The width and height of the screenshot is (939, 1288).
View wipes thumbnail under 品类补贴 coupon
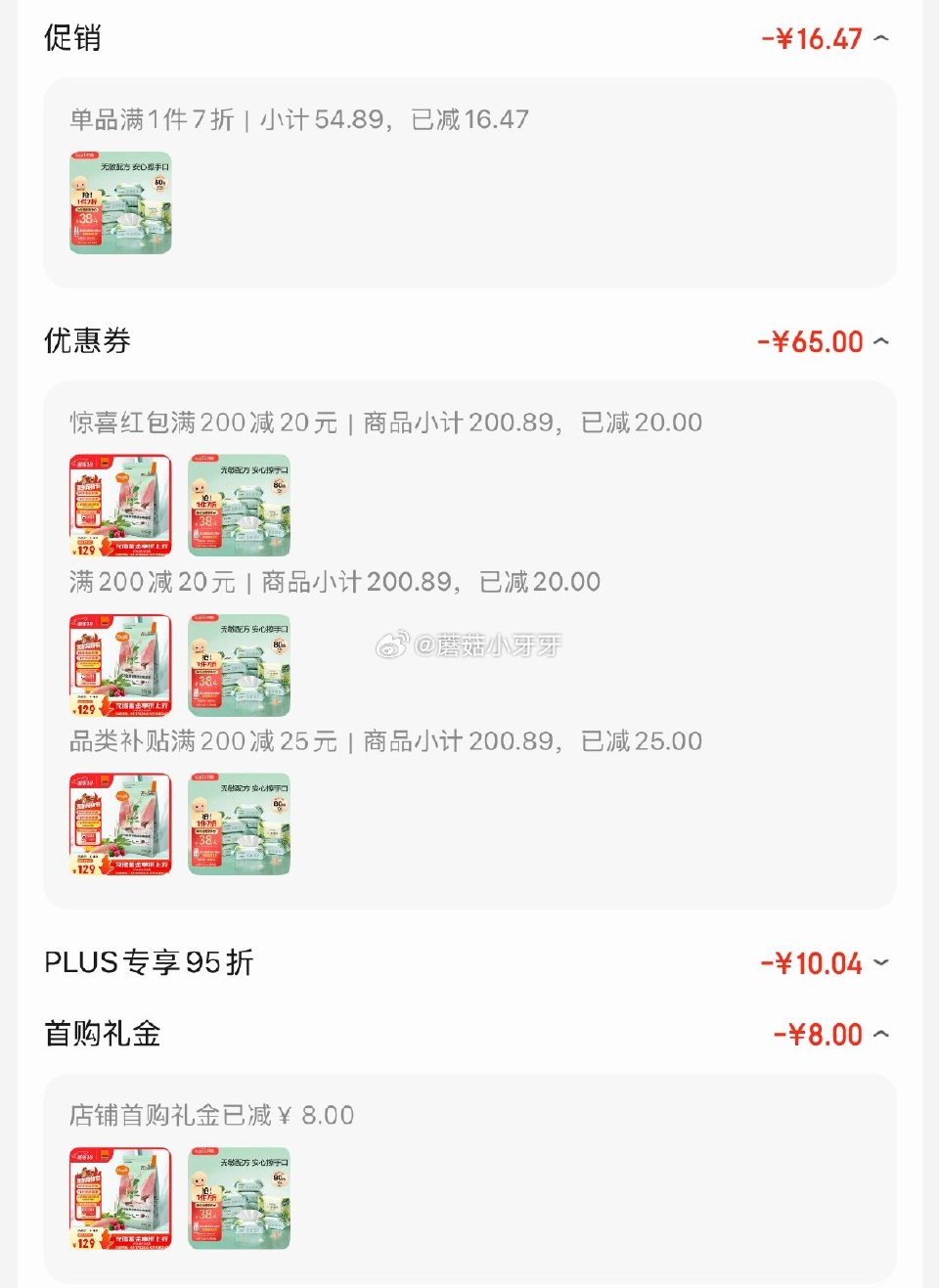(240, 824)
